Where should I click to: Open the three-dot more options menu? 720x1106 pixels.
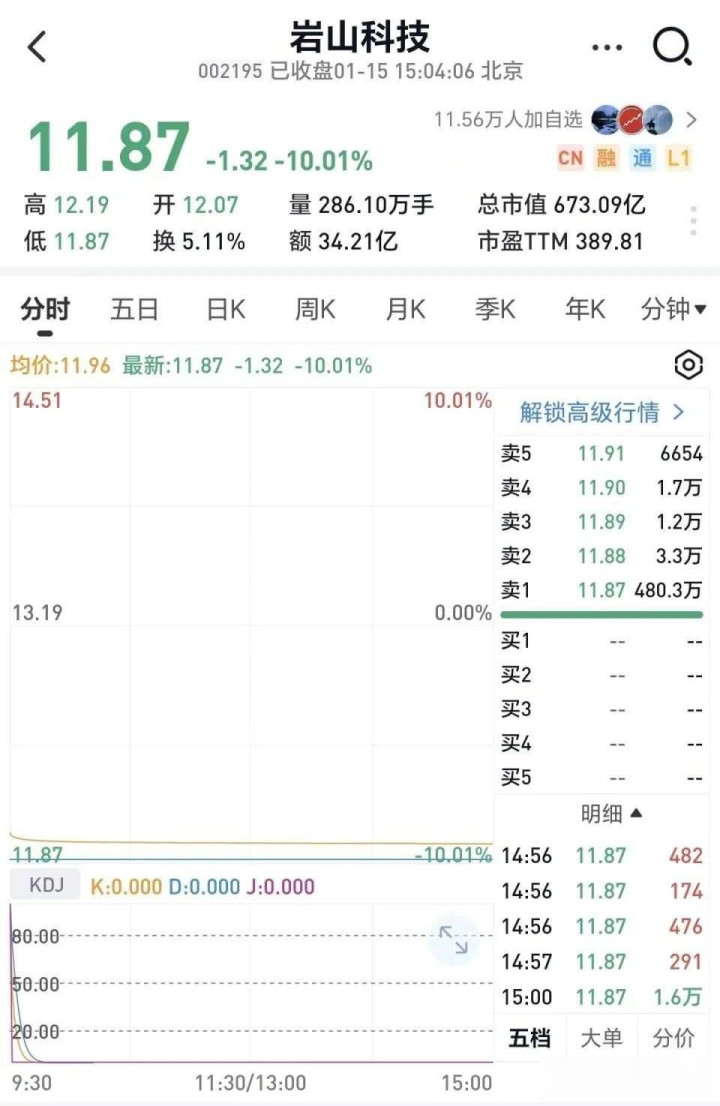(607, 47)
